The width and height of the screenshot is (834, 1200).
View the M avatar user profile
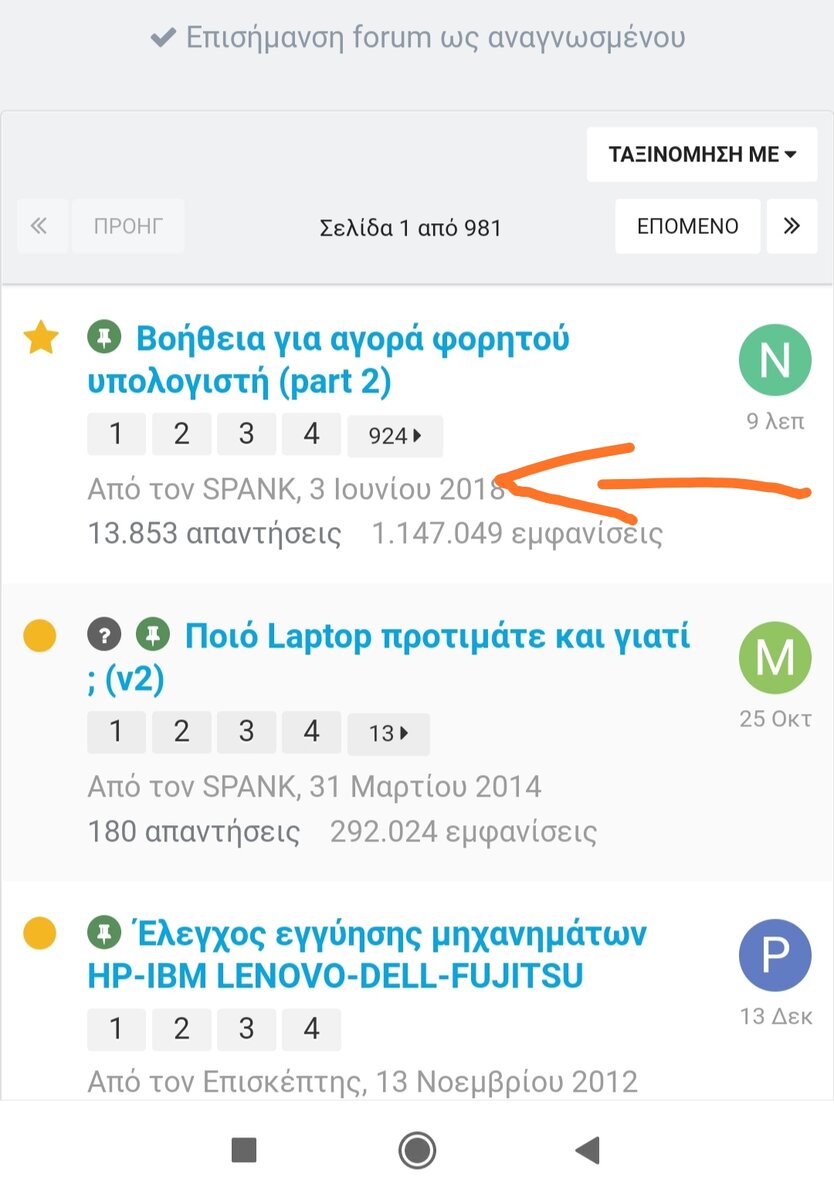775,657
